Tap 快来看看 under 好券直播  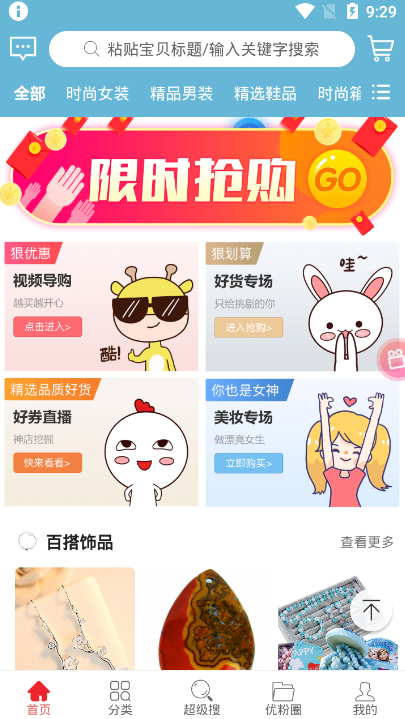tap(48, 463)
